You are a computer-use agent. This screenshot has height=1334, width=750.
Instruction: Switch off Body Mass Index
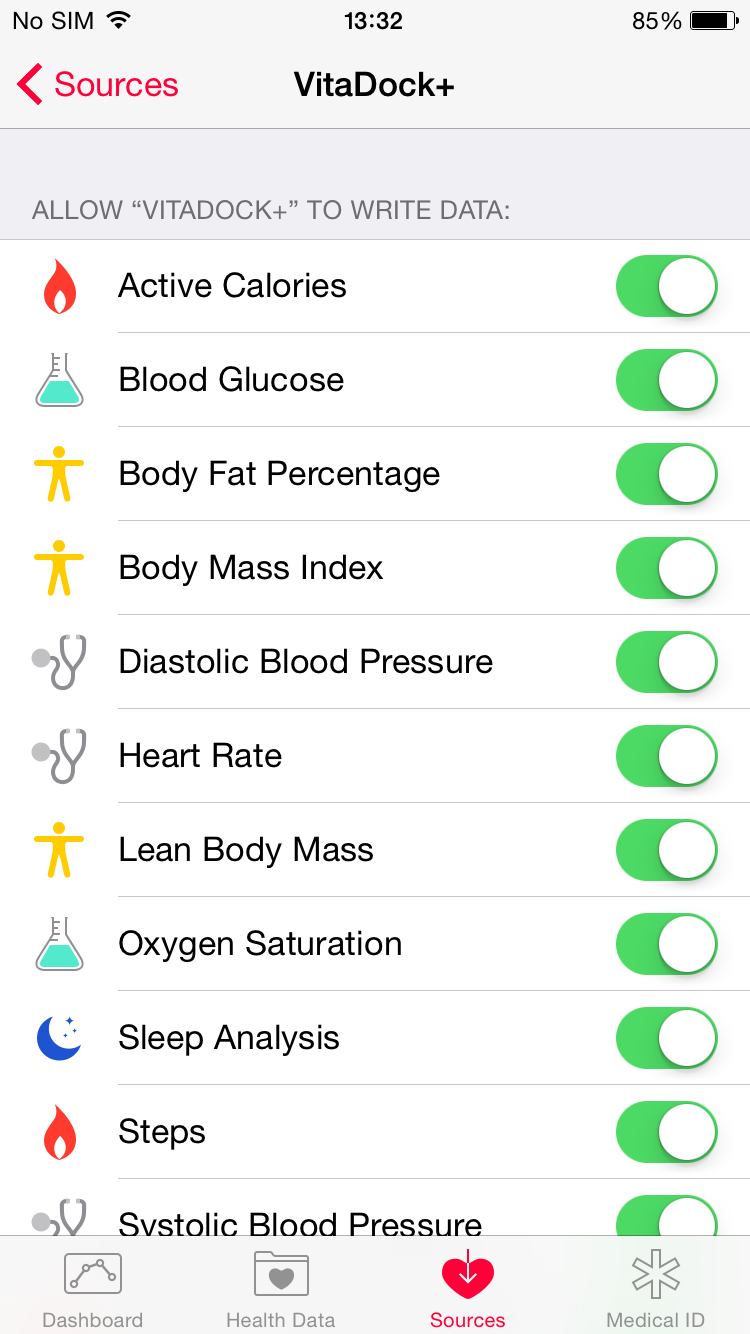click(x=666, y=568)
